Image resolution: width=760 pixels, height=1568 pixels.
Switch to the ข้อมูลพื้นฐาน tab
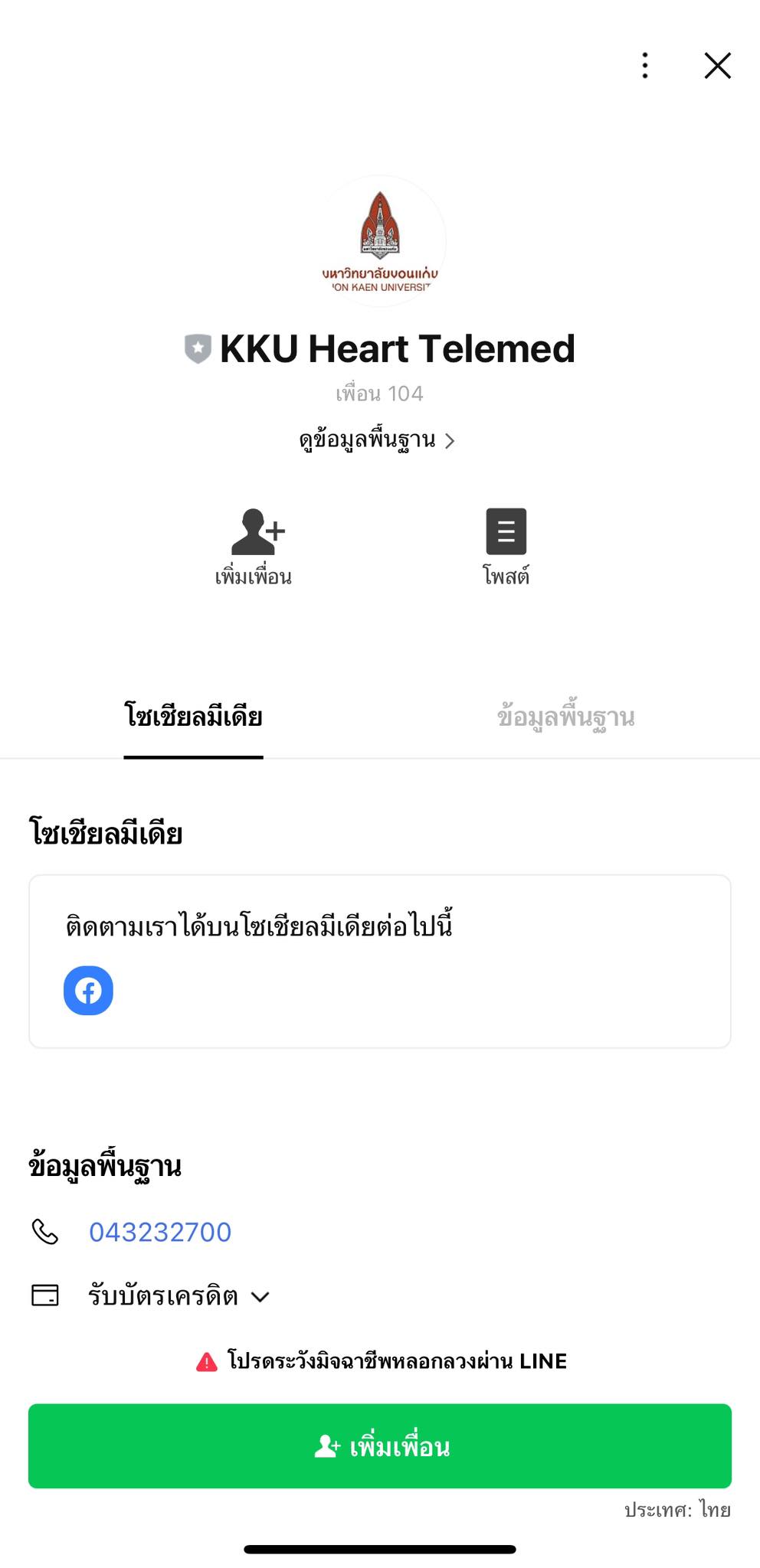(x=566, y=717)
